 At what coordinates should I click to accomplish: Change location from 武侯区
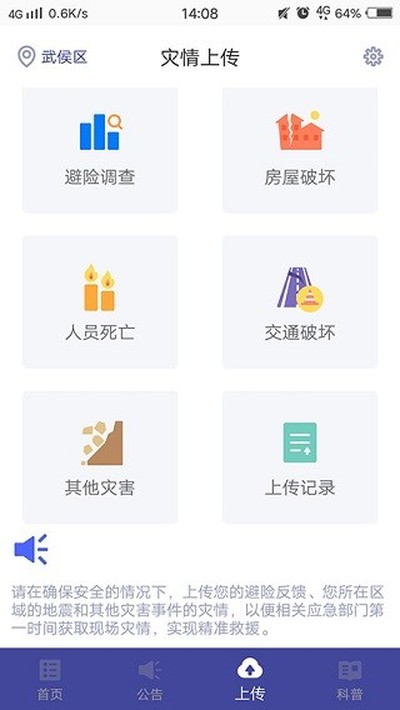point(52,57)
